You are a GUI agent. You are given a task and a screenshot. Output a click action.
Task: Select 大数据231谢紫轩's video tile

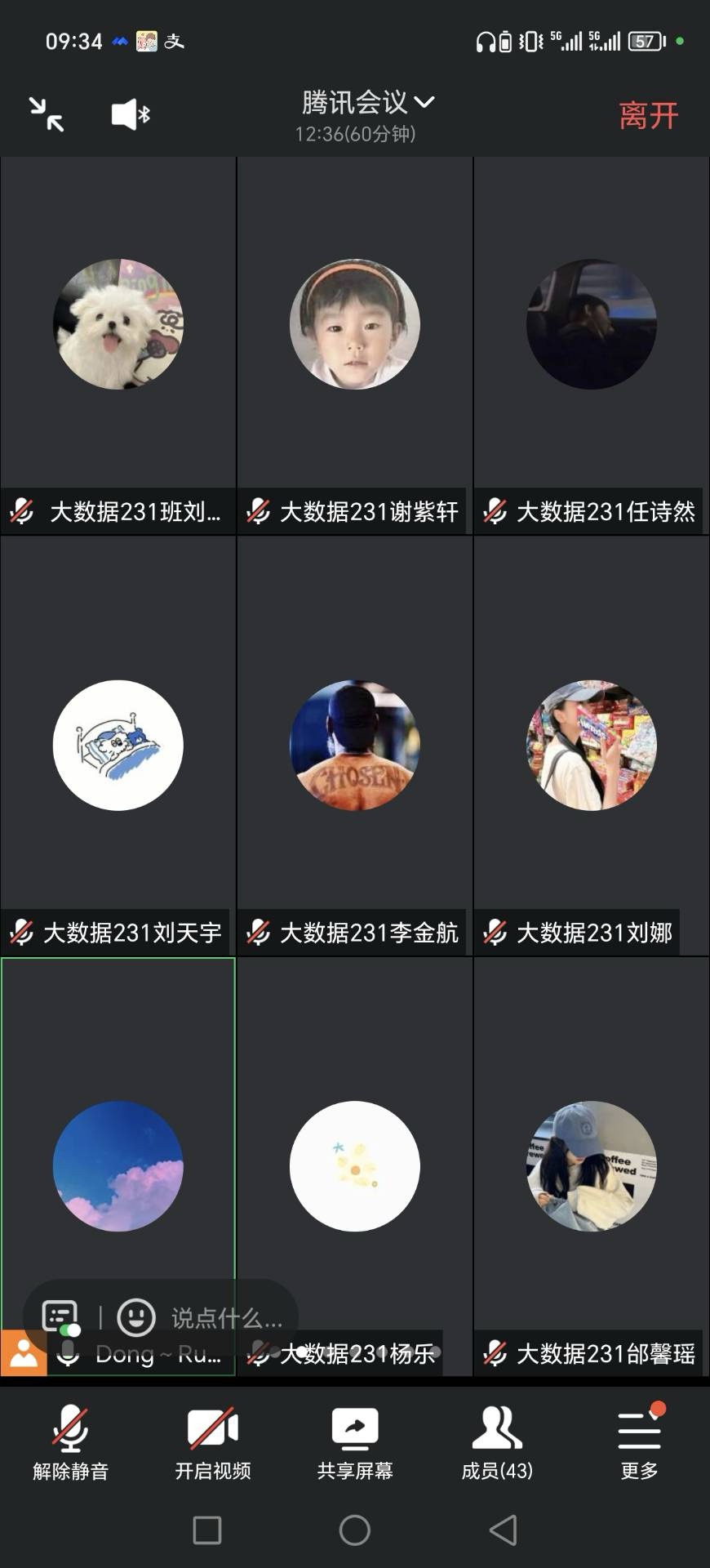(x=355, y=343)
